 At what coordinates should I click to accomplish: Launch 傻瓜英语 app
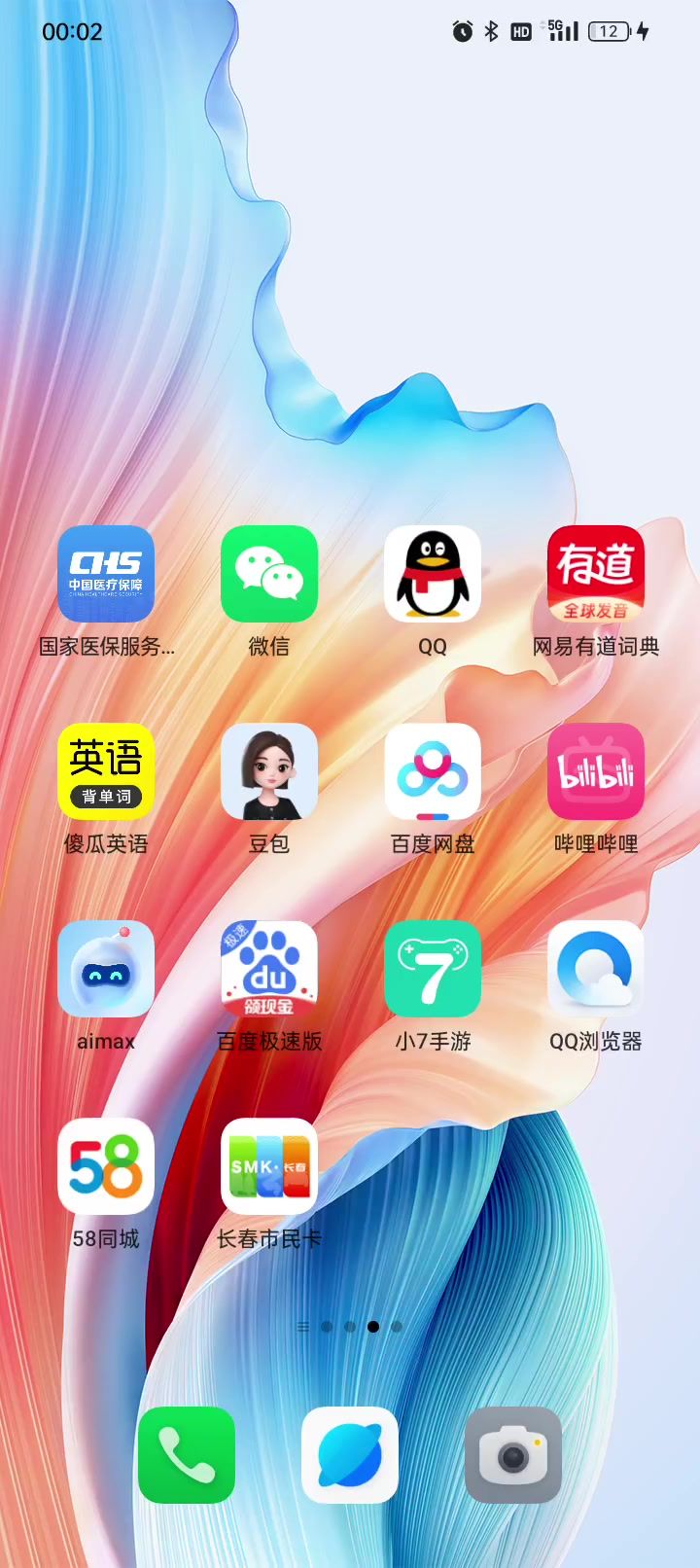point(106,771)
